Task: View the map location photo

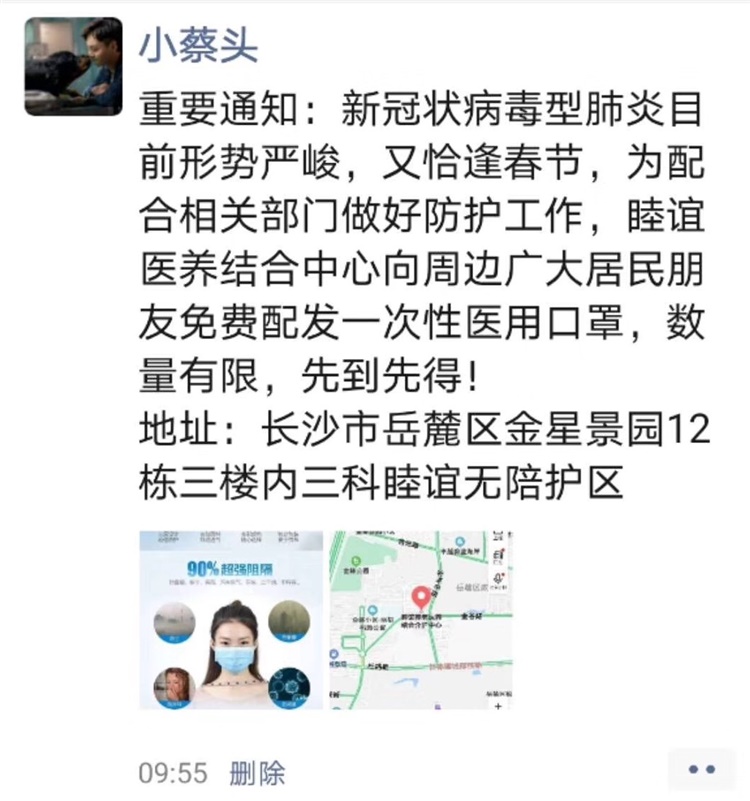Action: tap(422, 620)
